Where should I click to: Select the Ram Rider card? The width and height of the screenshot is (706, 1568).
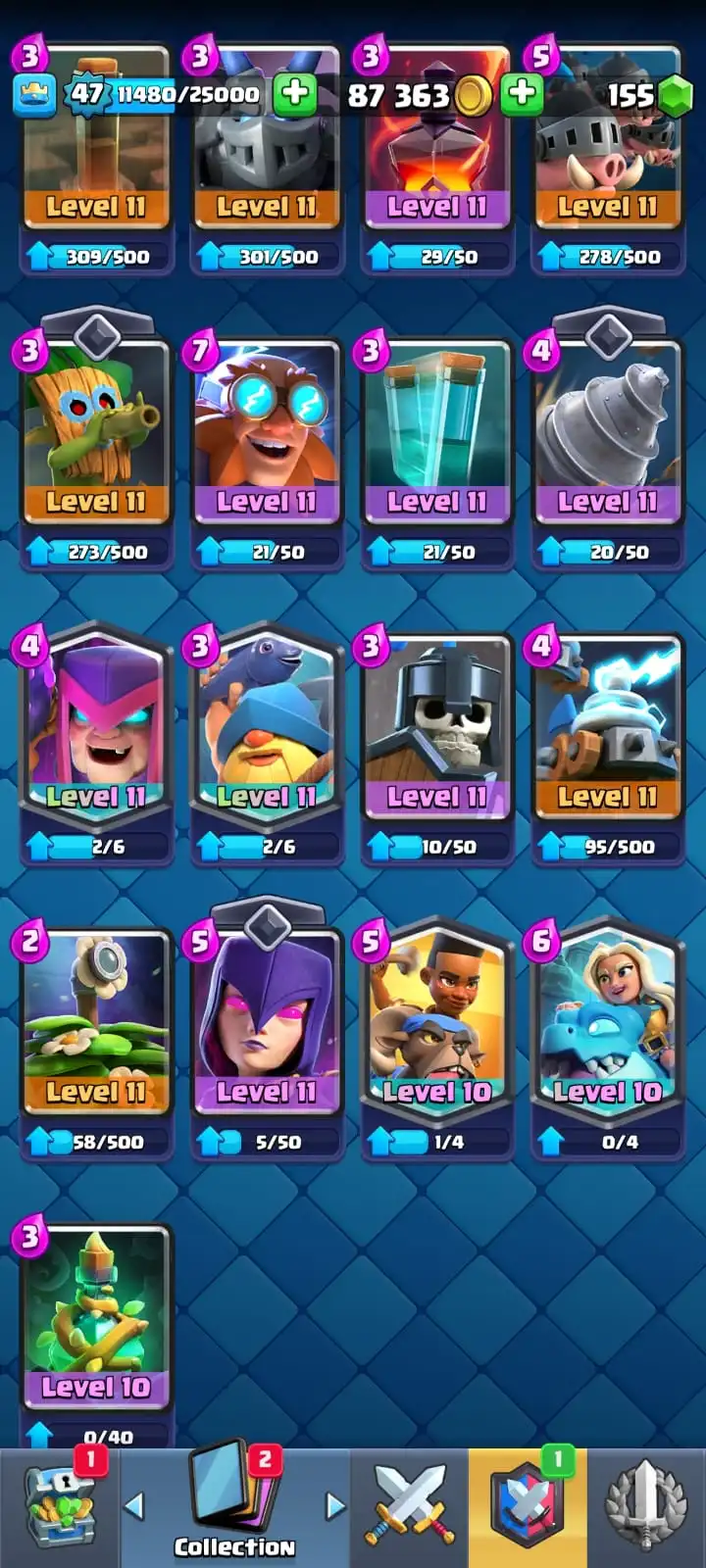point(436,1024)
